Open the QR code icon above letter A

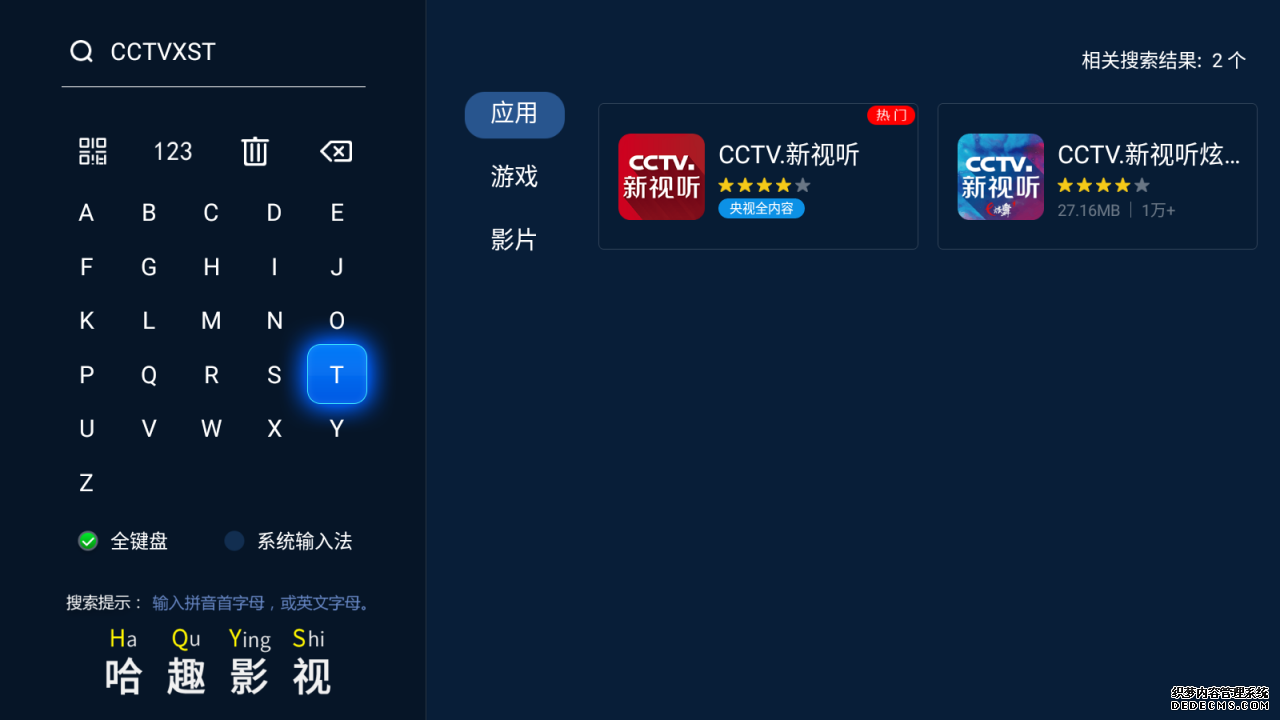click(x=92, y=152)
